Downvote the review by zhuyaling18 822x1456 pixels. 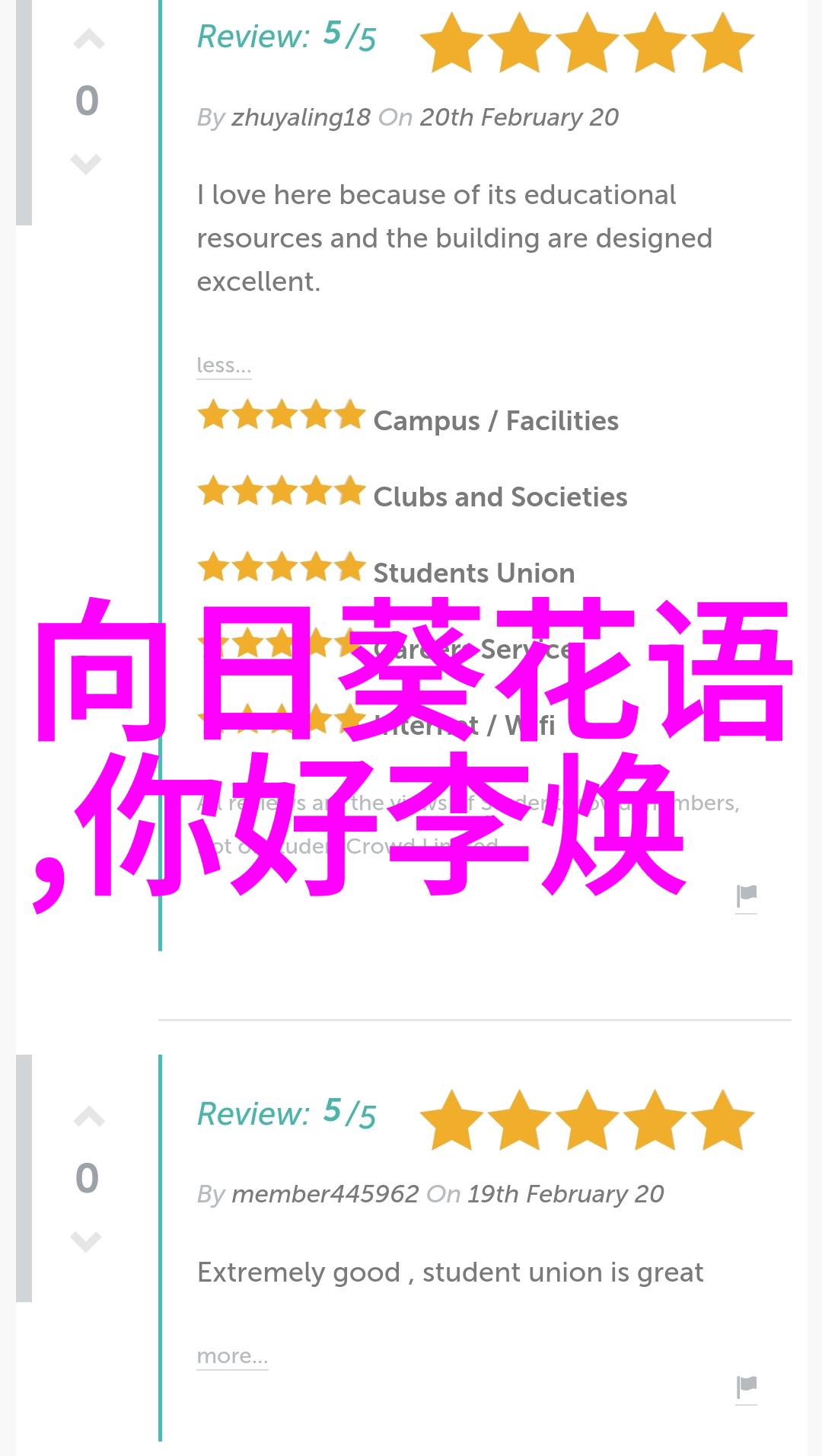pos(86,164)
